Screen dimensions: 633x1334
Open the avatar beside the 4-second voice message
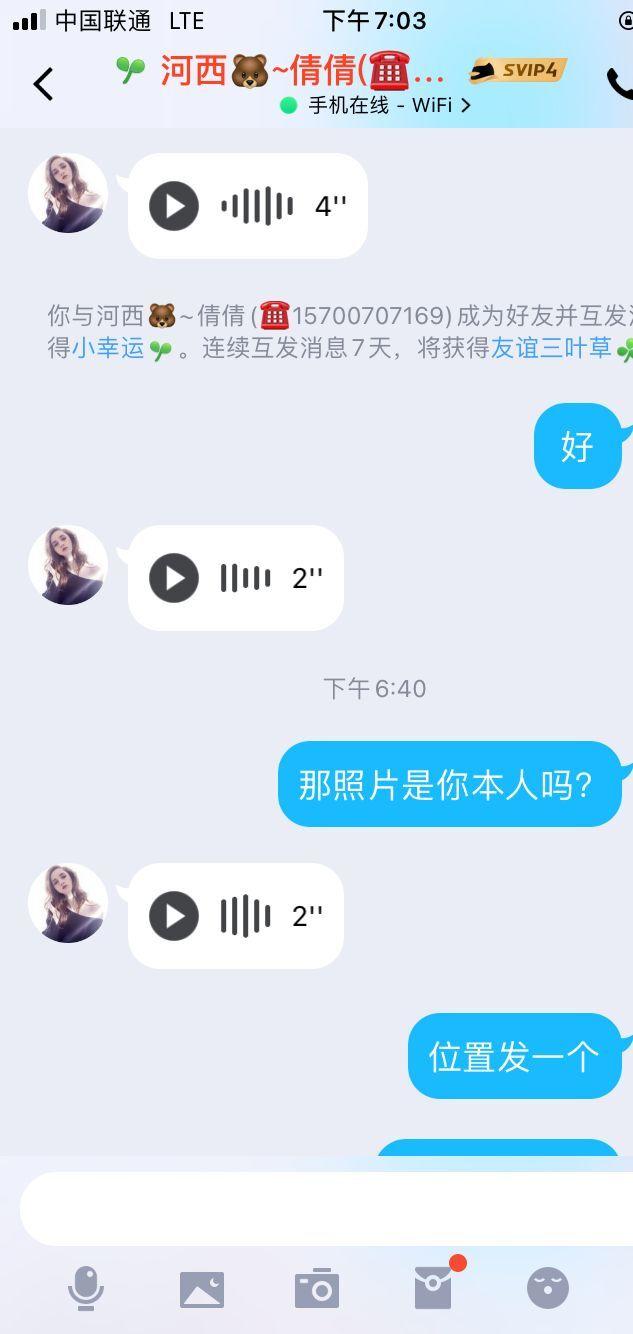click(68, 194)
